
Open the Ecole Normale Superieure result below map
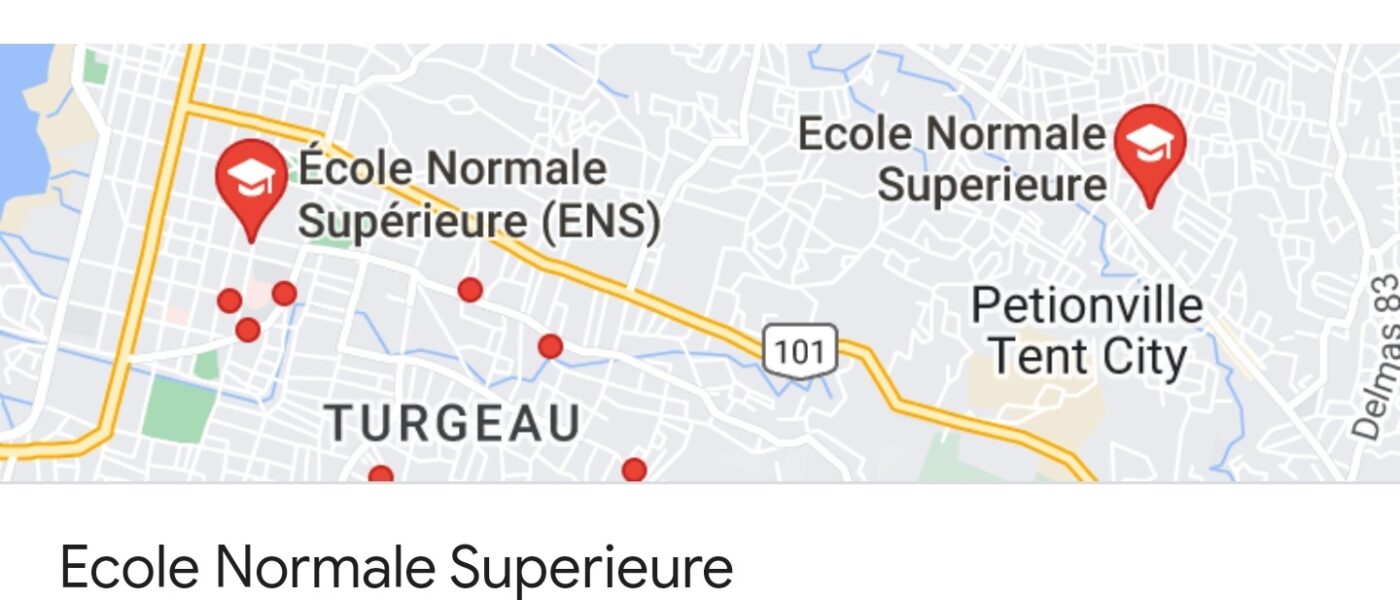(x=396, y=566)
